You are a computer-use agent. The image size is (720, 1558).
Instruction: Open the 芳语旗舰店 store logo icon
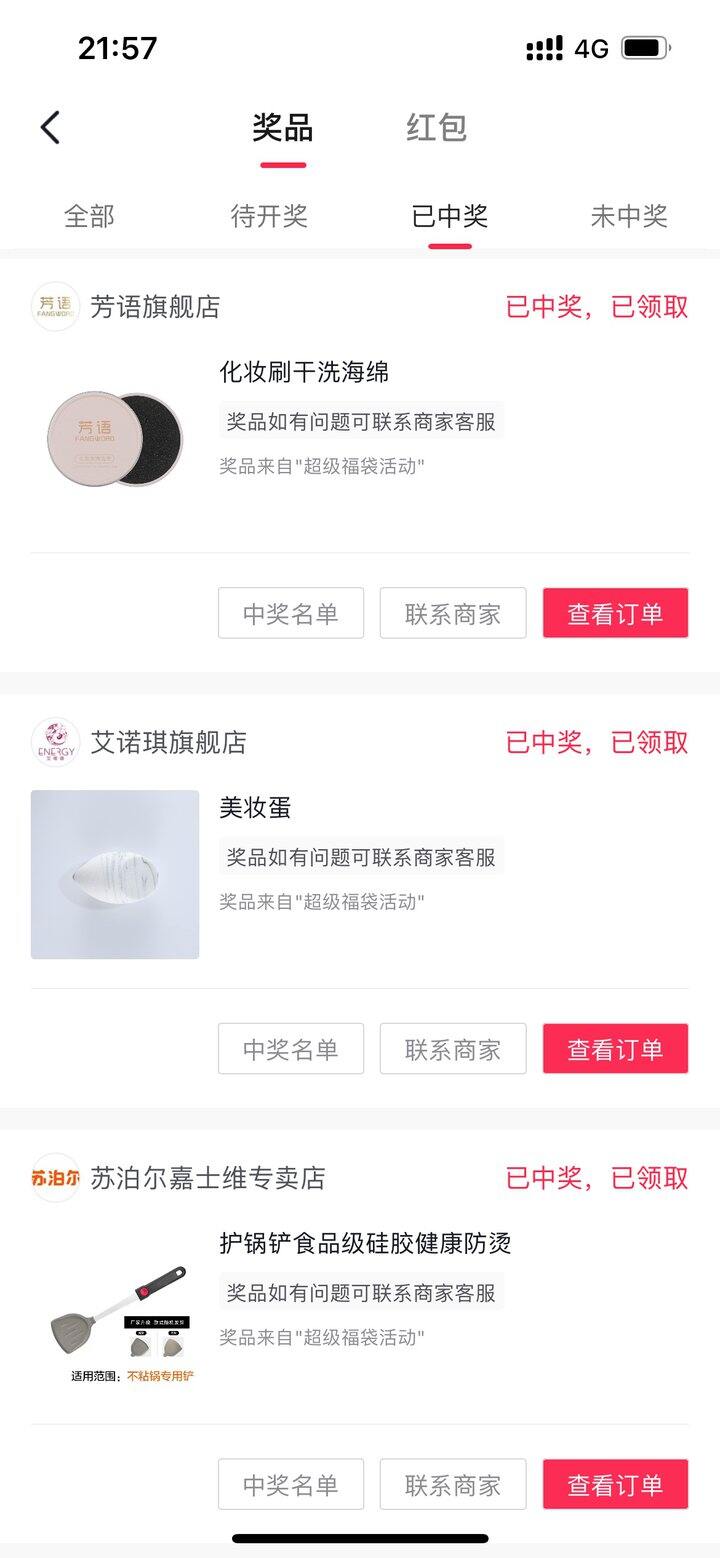pyautogui.click(x=54, y=308)
